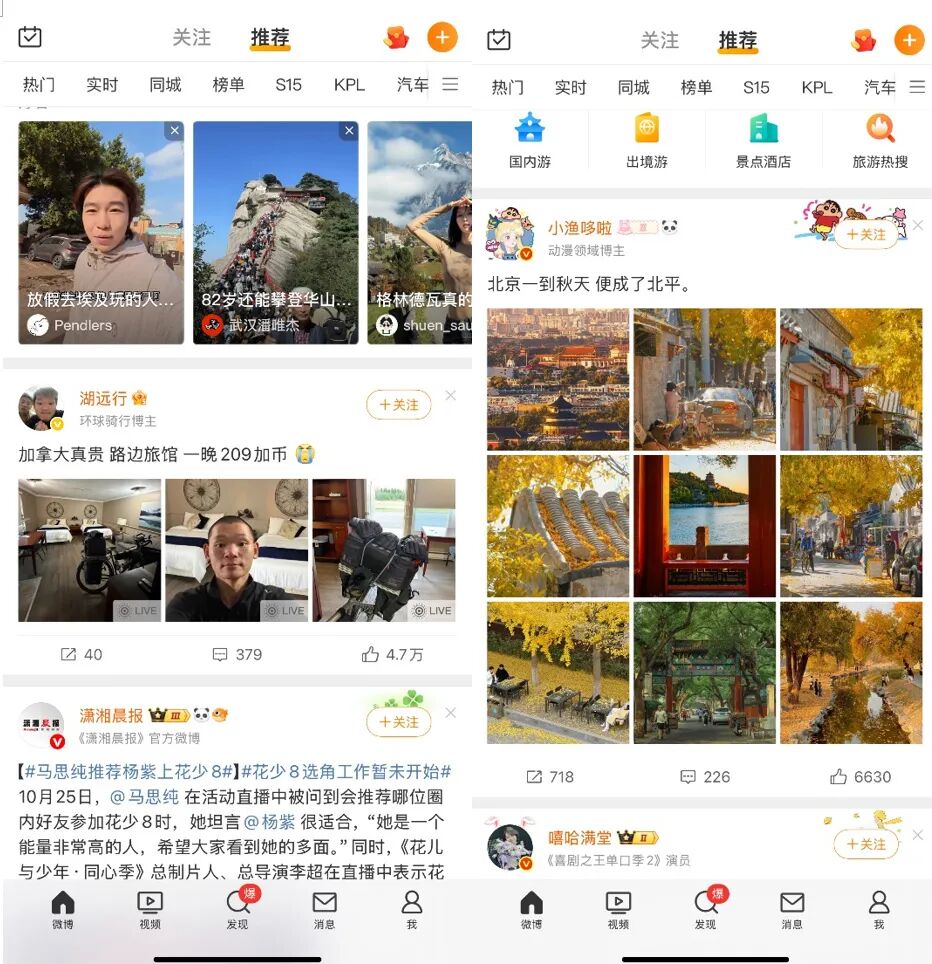View the 226 comments on 小渔哆啦's post
932x964 pixels.
pos(704,776)
